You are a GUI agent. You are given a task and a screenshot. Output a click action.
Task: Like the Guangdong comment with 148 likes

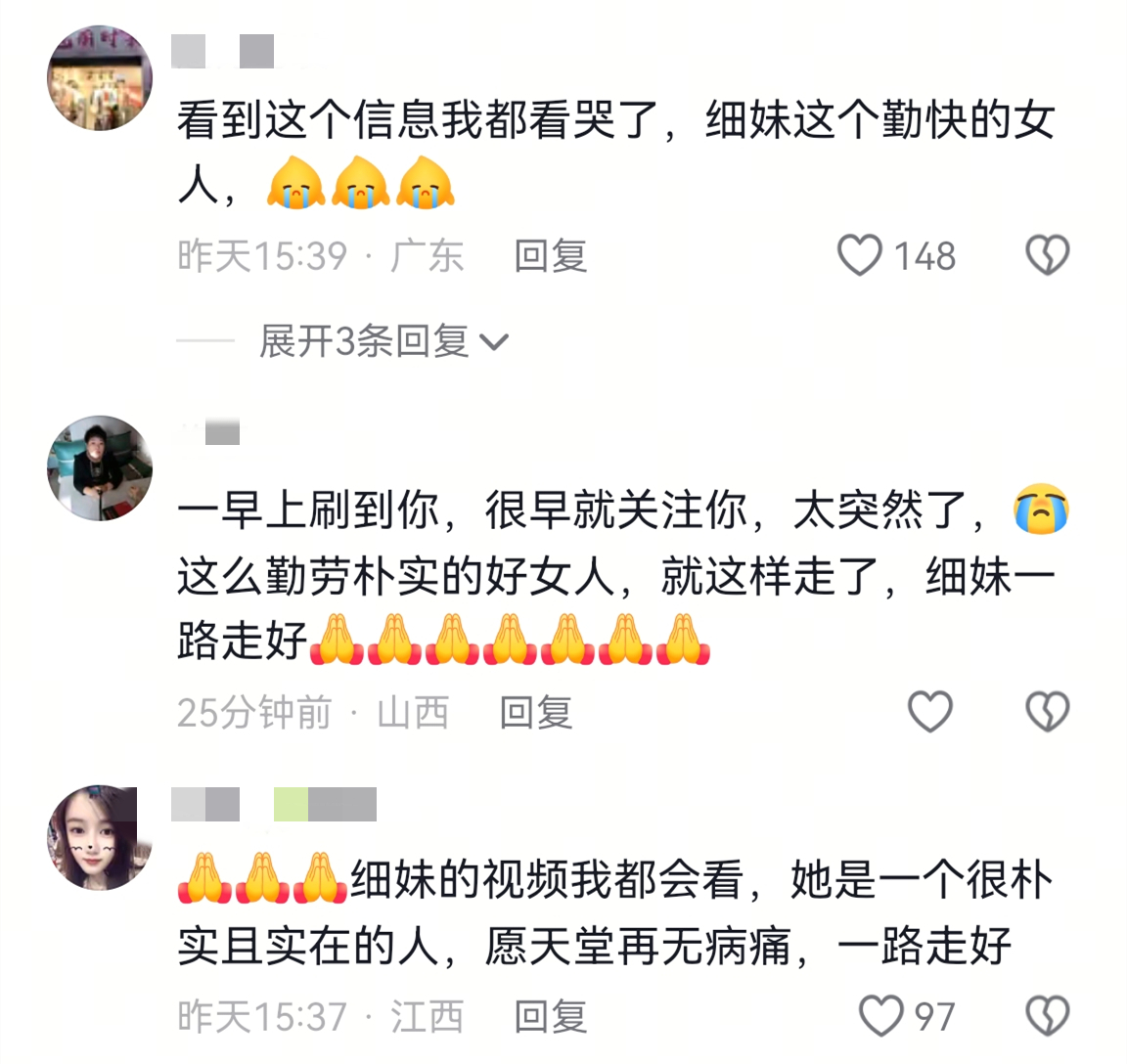(x=861, y=256)
